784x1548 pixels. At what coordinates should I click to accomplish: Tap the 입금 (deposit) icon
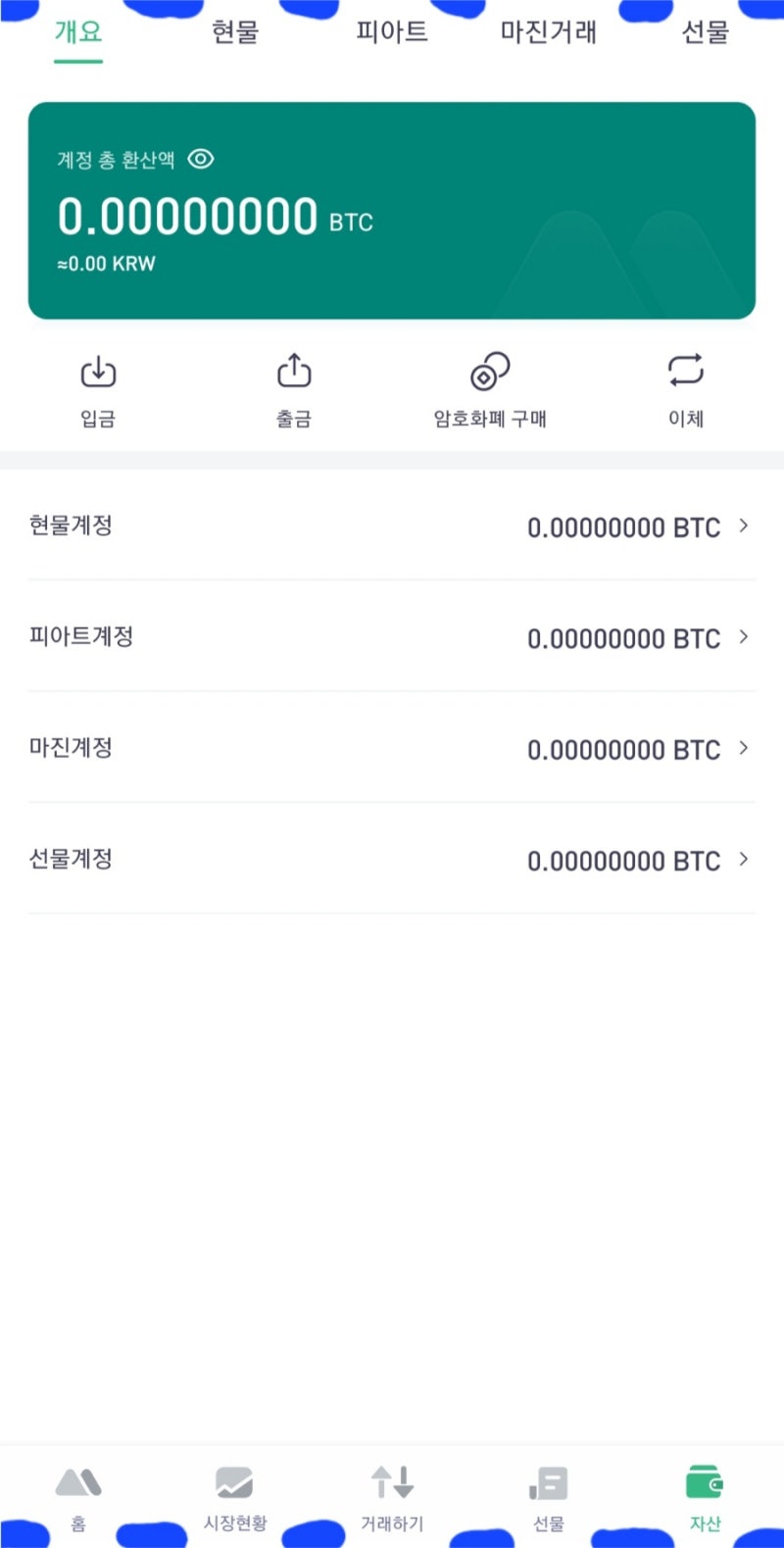[97, 372]
